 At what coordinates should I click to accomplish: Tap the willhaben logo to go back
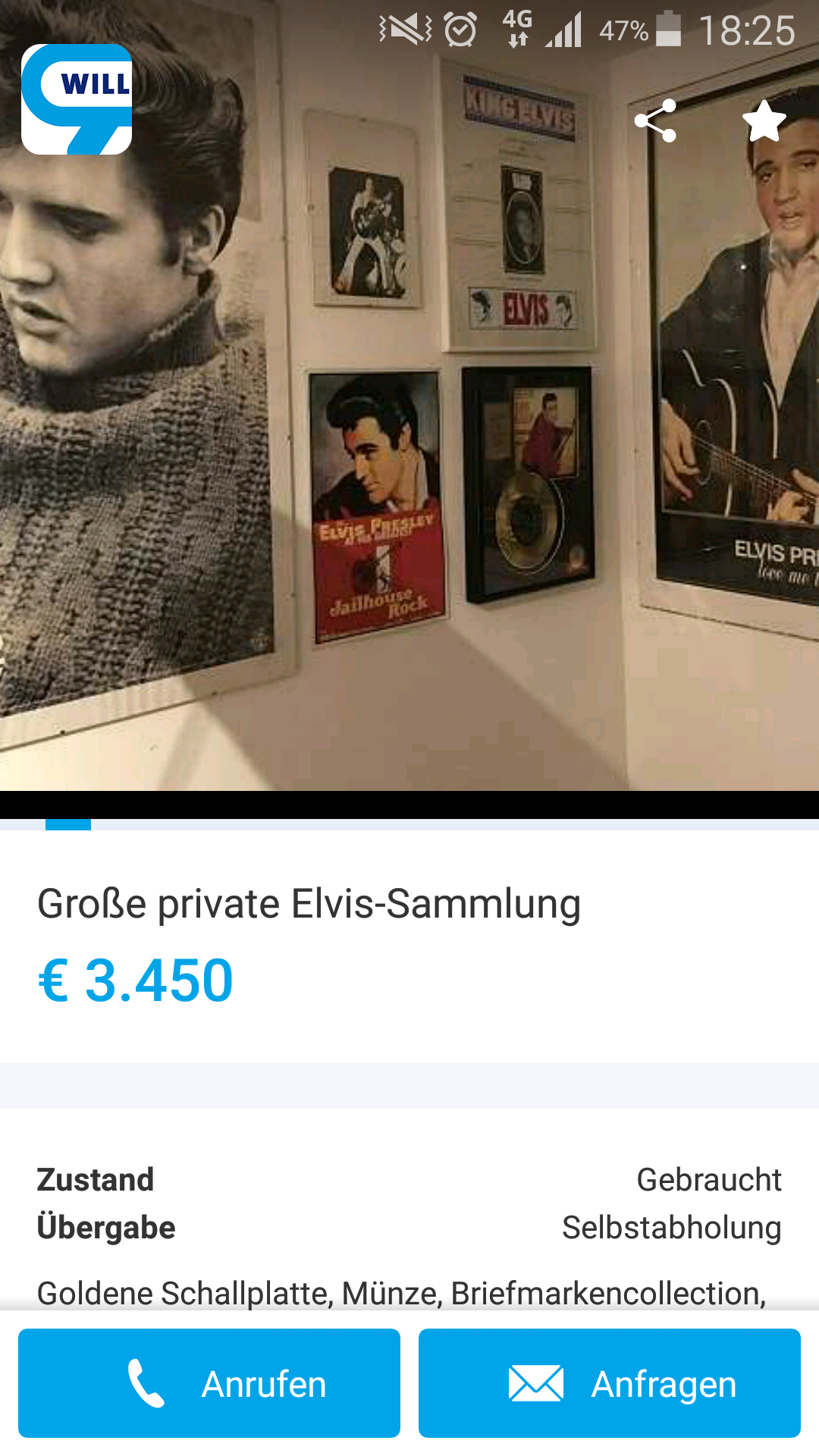pos(77,99)
